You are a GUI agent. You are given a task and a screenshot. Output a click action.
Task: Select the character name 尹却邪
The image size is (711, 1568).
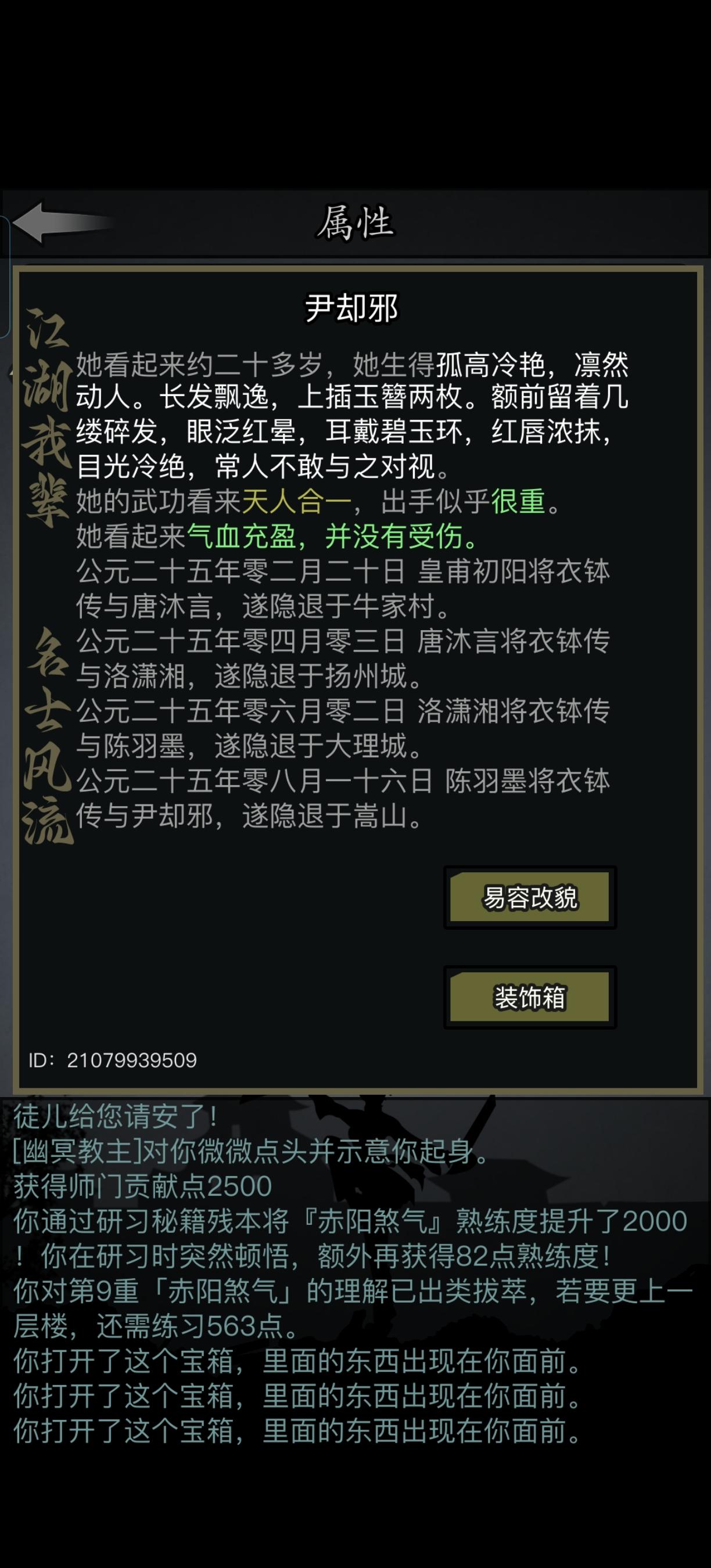pos(353,307)
